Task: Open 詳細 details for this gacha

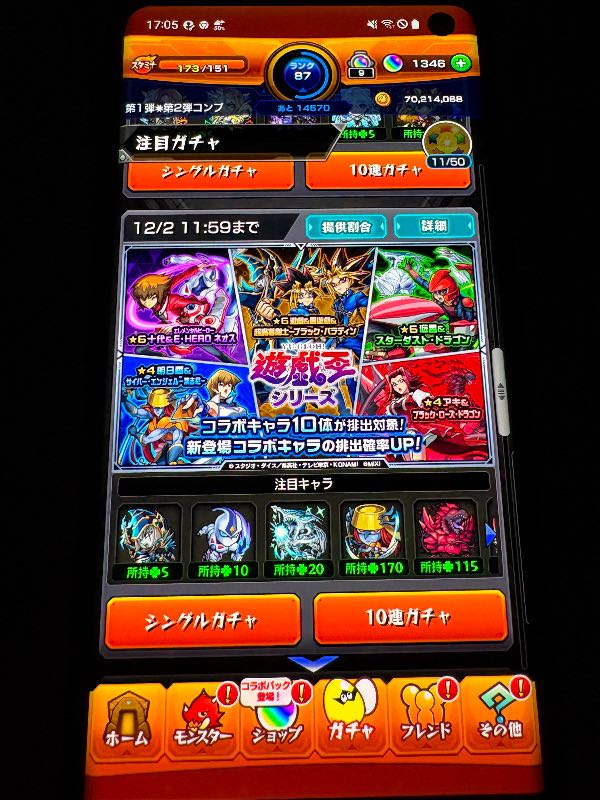Action: point(433,225)
